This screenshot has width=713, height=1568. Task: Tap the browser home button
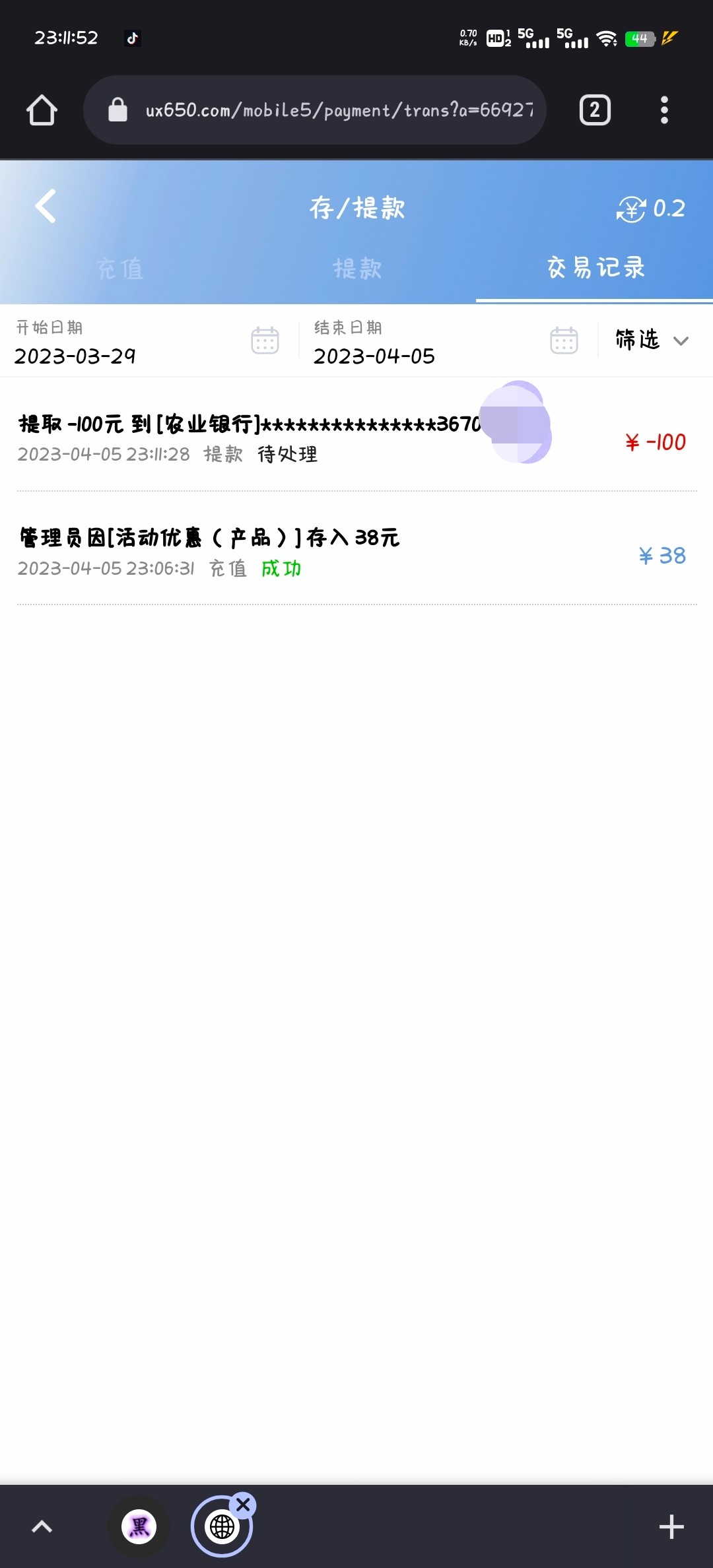(42, 110)
